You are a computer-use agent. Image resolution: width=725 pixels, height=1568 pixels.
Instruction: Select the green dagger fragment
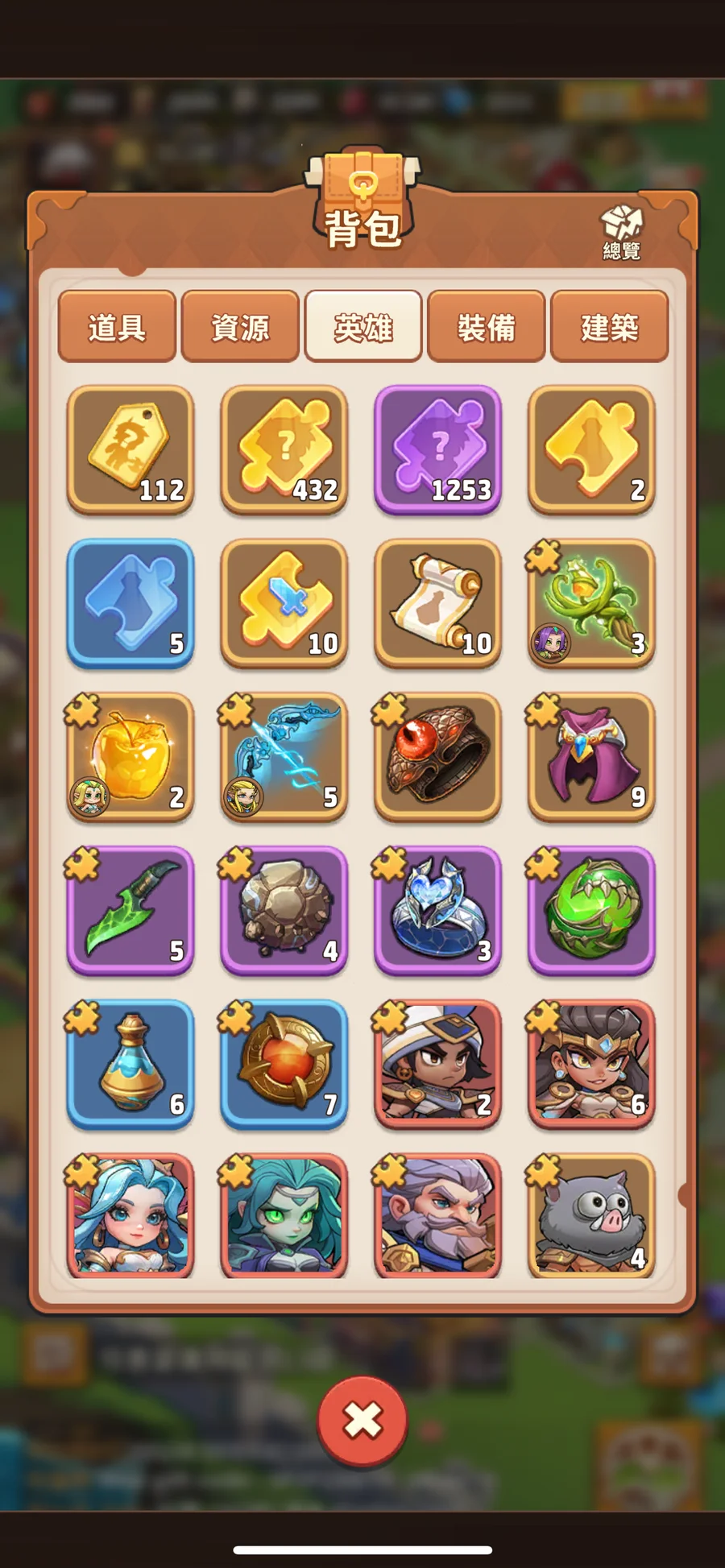click(130, 911)
